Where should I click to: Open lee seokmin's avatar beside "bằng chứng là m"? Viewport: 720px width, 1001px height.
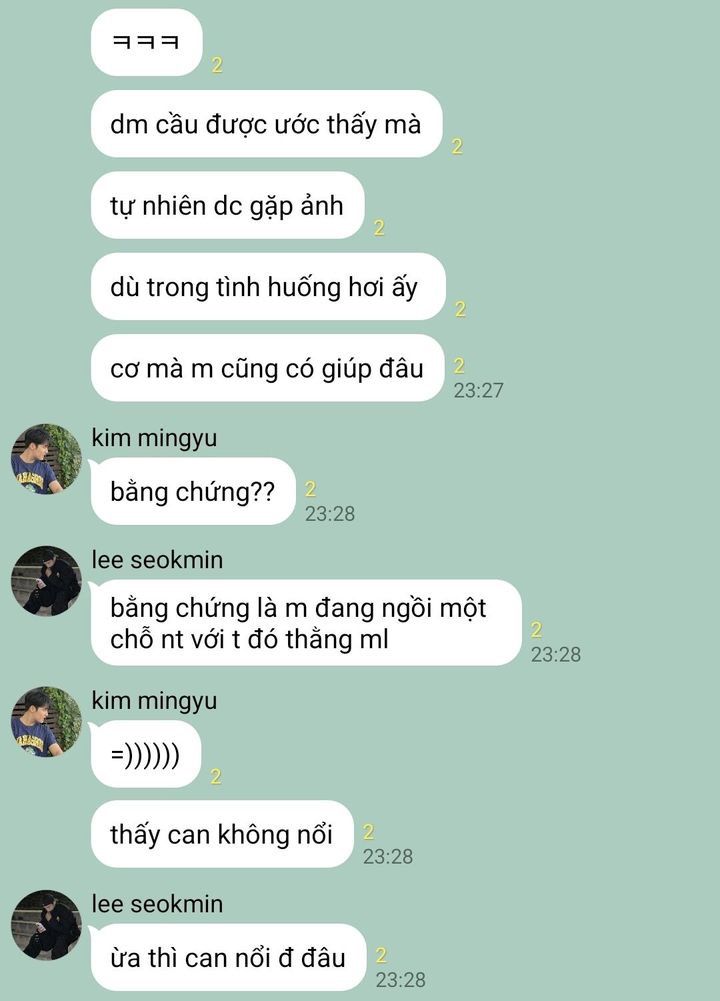point(46,581)
